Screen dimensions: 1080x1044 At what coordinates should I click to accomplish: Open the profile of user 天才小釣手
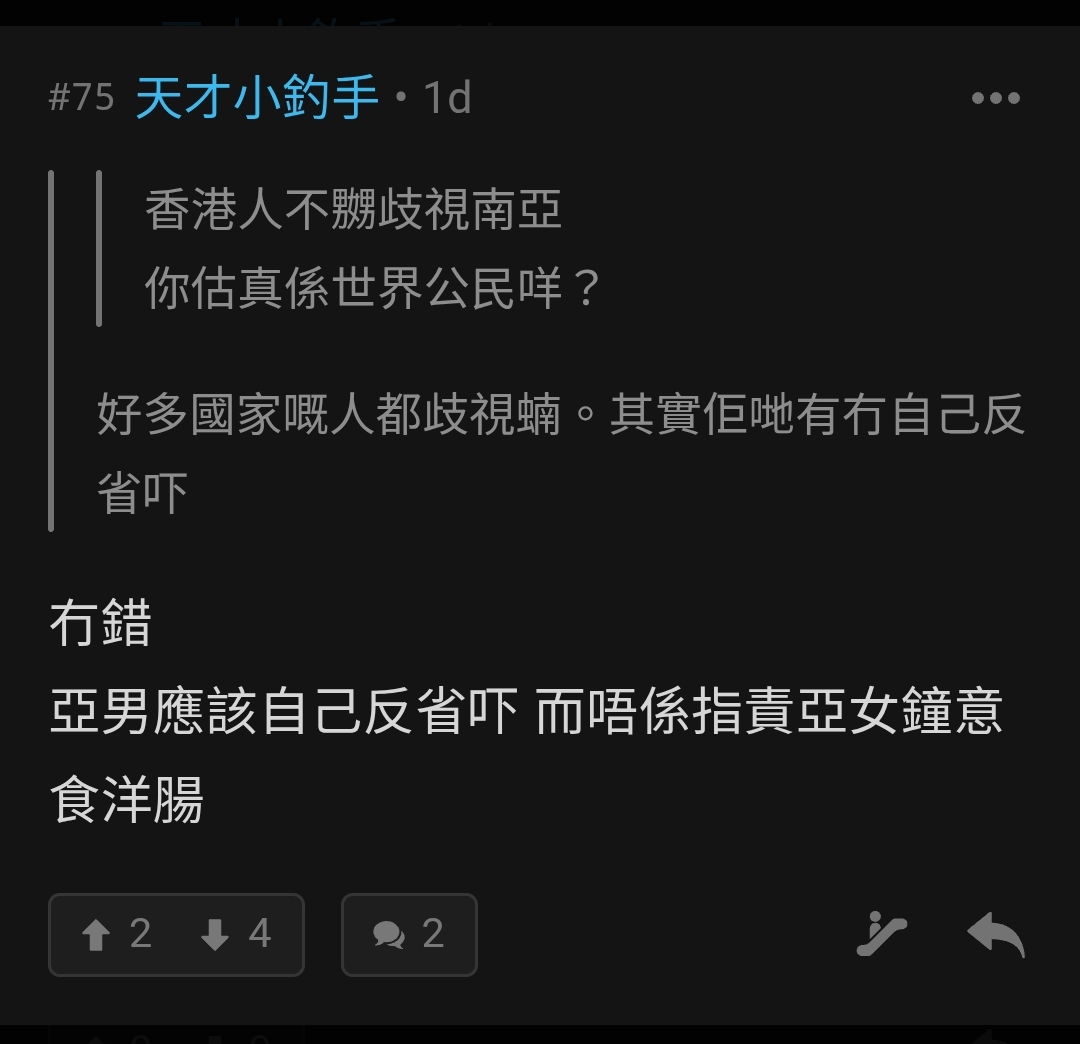(257, 98)
